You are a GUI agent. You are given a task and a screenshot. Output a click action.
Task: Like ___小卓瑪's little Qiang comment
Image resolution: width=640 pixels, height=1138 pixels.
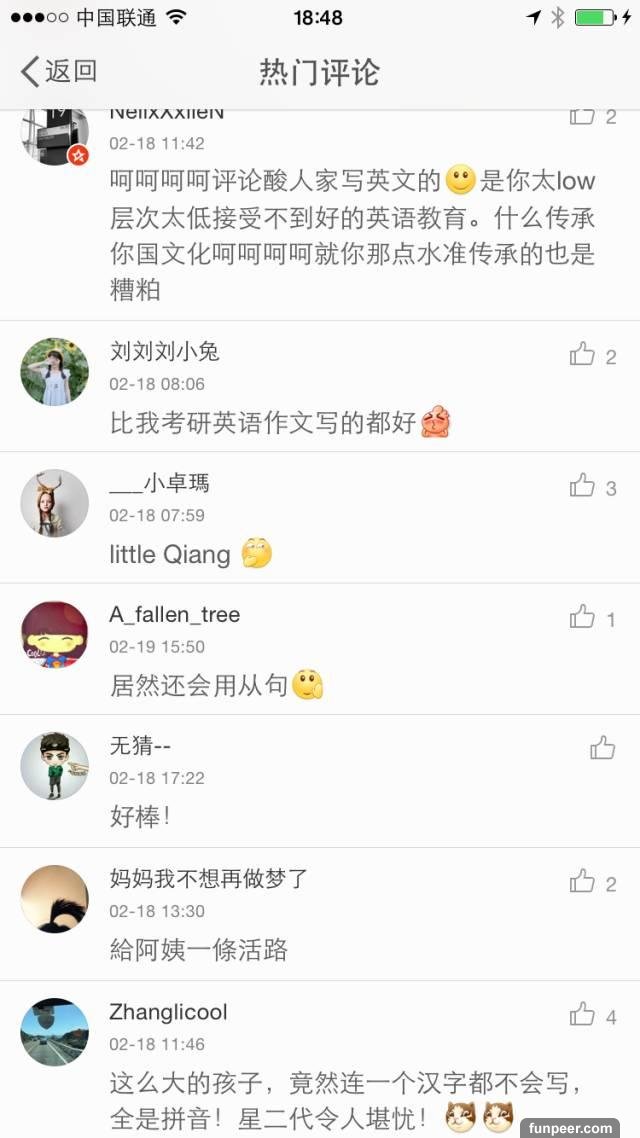(x=582, y=486)
